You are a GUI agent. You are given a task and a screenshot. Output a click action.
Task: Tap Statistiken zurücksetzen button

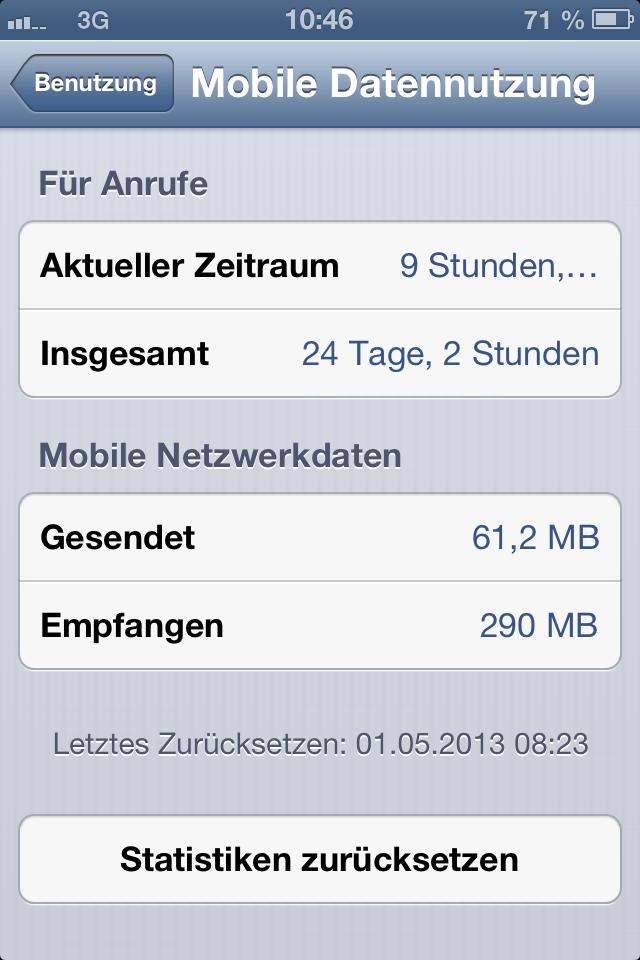[320, 859]
